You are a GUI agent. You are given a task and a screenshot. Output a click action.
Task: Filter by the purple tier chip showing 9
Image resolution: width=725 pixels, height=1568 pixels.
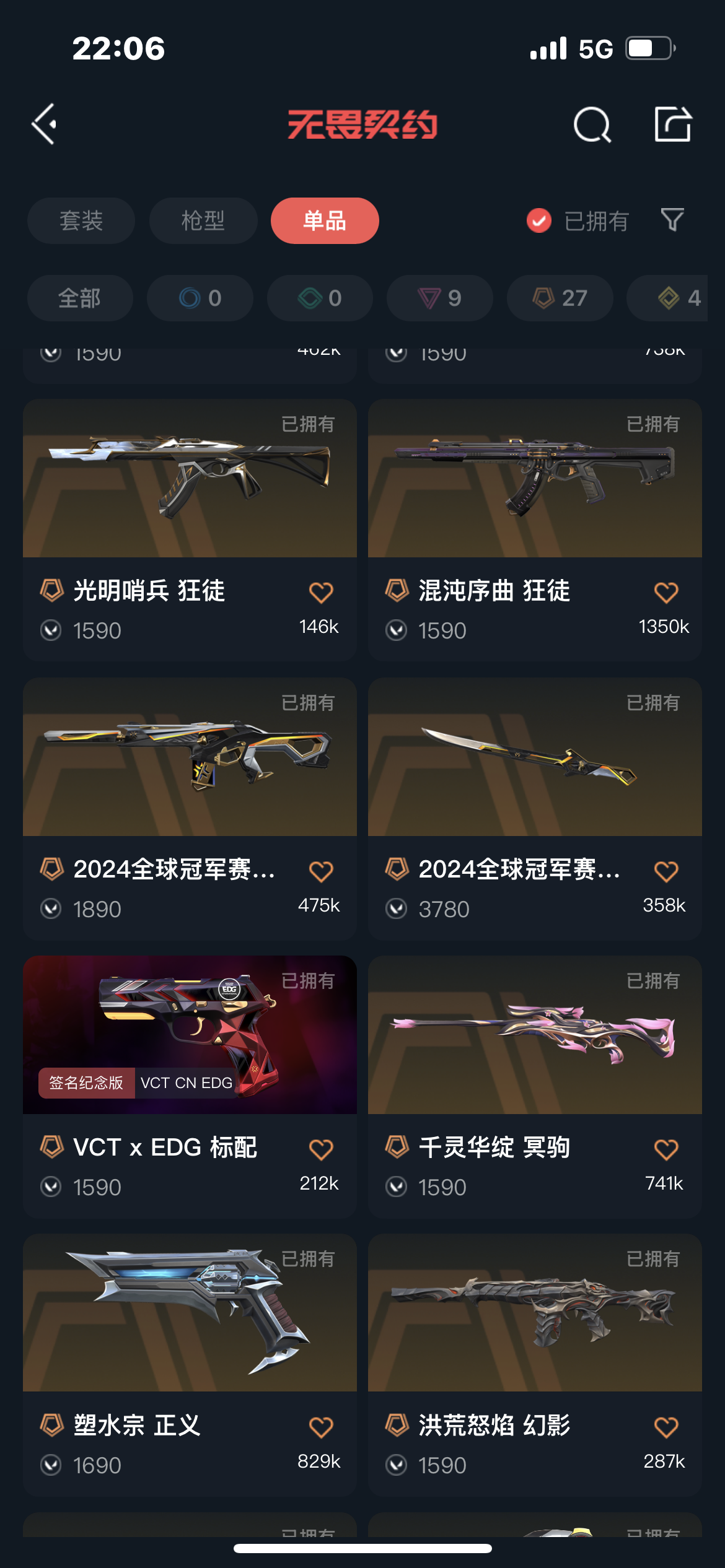coord(440,298)
